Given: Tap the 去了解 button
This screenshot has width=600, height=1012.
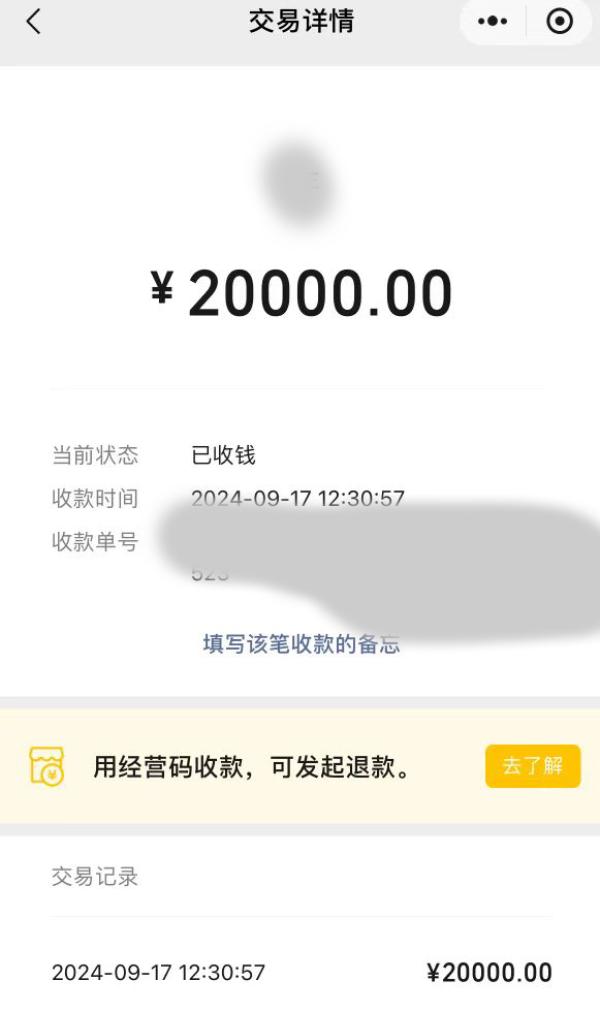Looking at the screenshot, I should tap(532, 767).
